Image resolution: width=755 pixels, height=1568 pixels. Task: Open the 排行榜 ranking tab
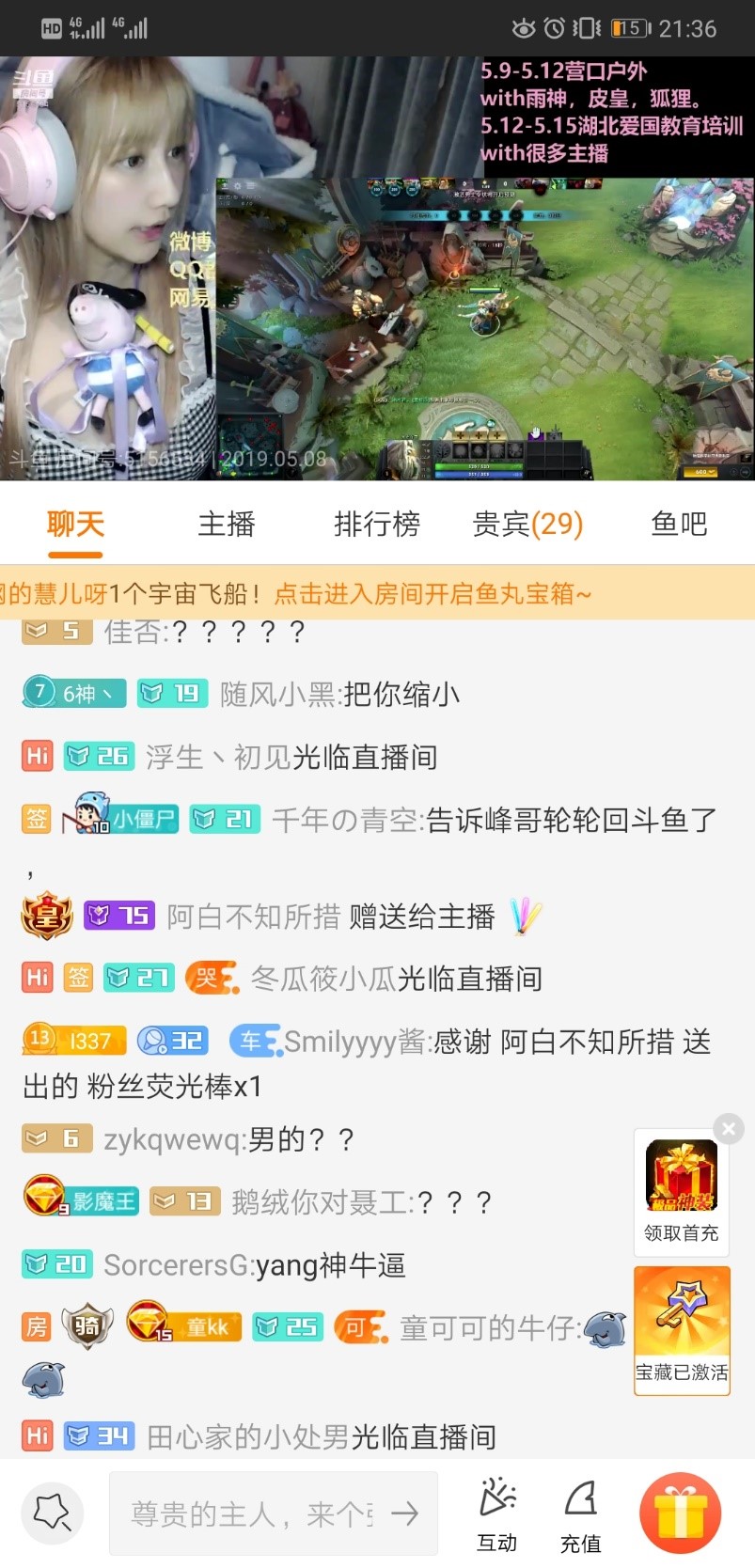click(376, 525)
